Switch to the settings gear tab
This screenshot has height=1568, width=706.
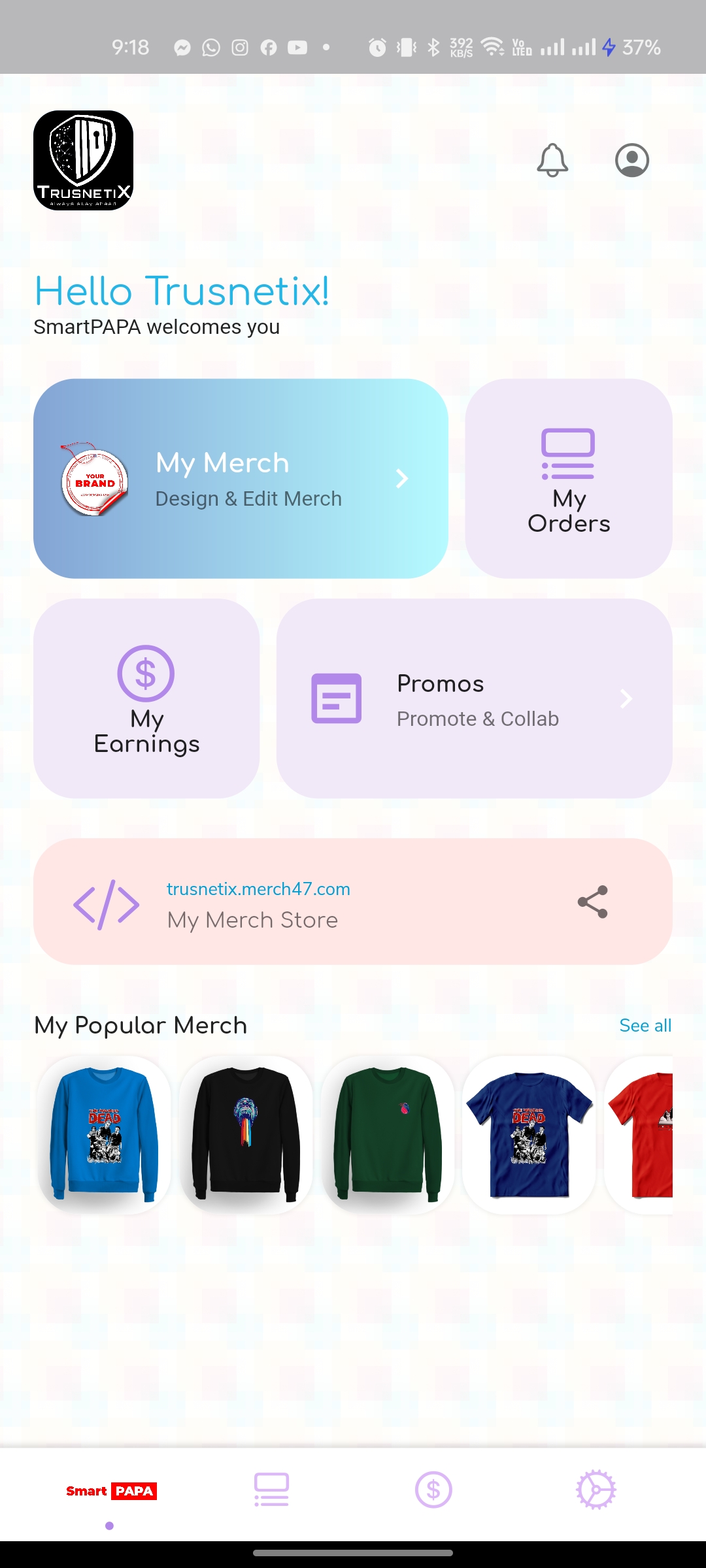[x=596, y=1490]
